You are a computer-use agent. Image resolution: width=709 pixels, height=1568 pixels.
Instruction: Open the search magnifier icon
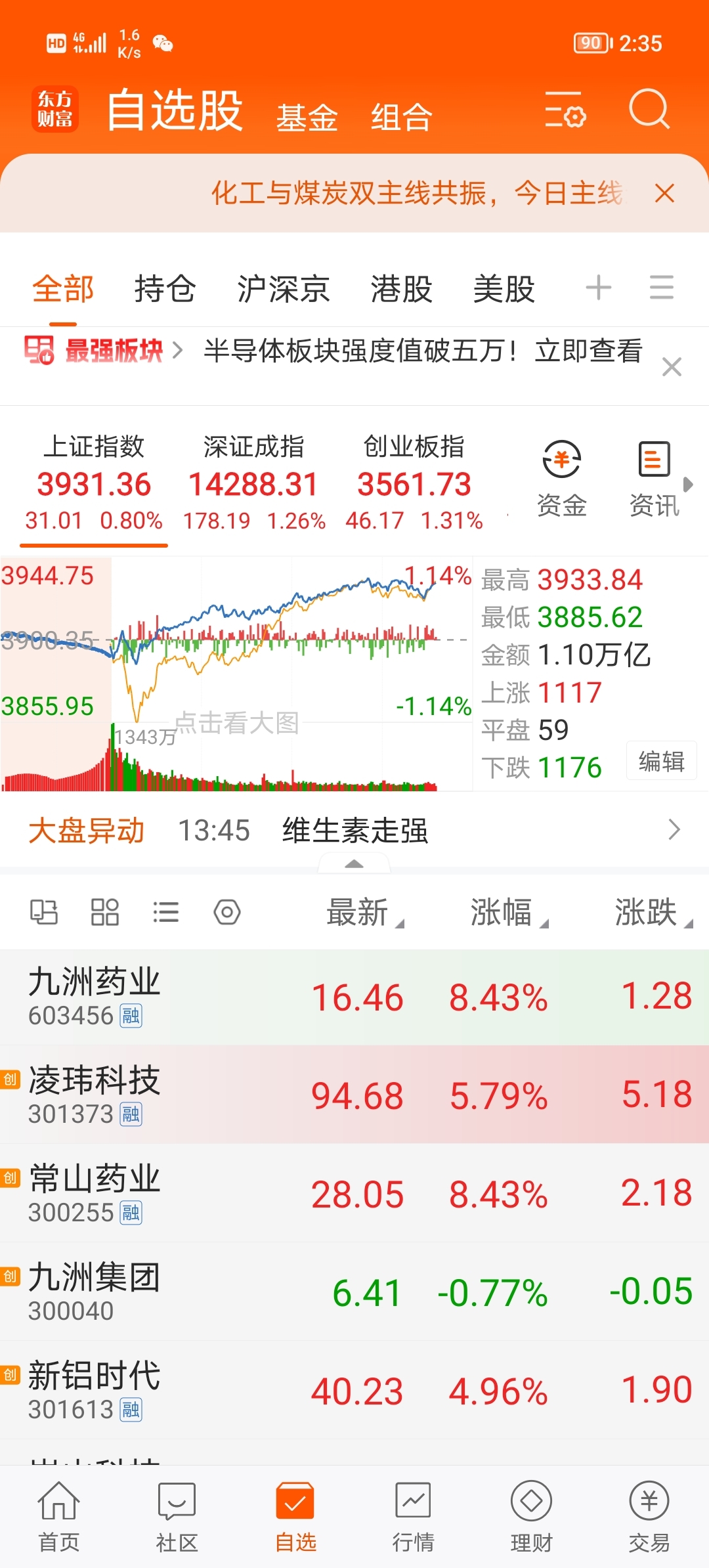tap(649, 109)
